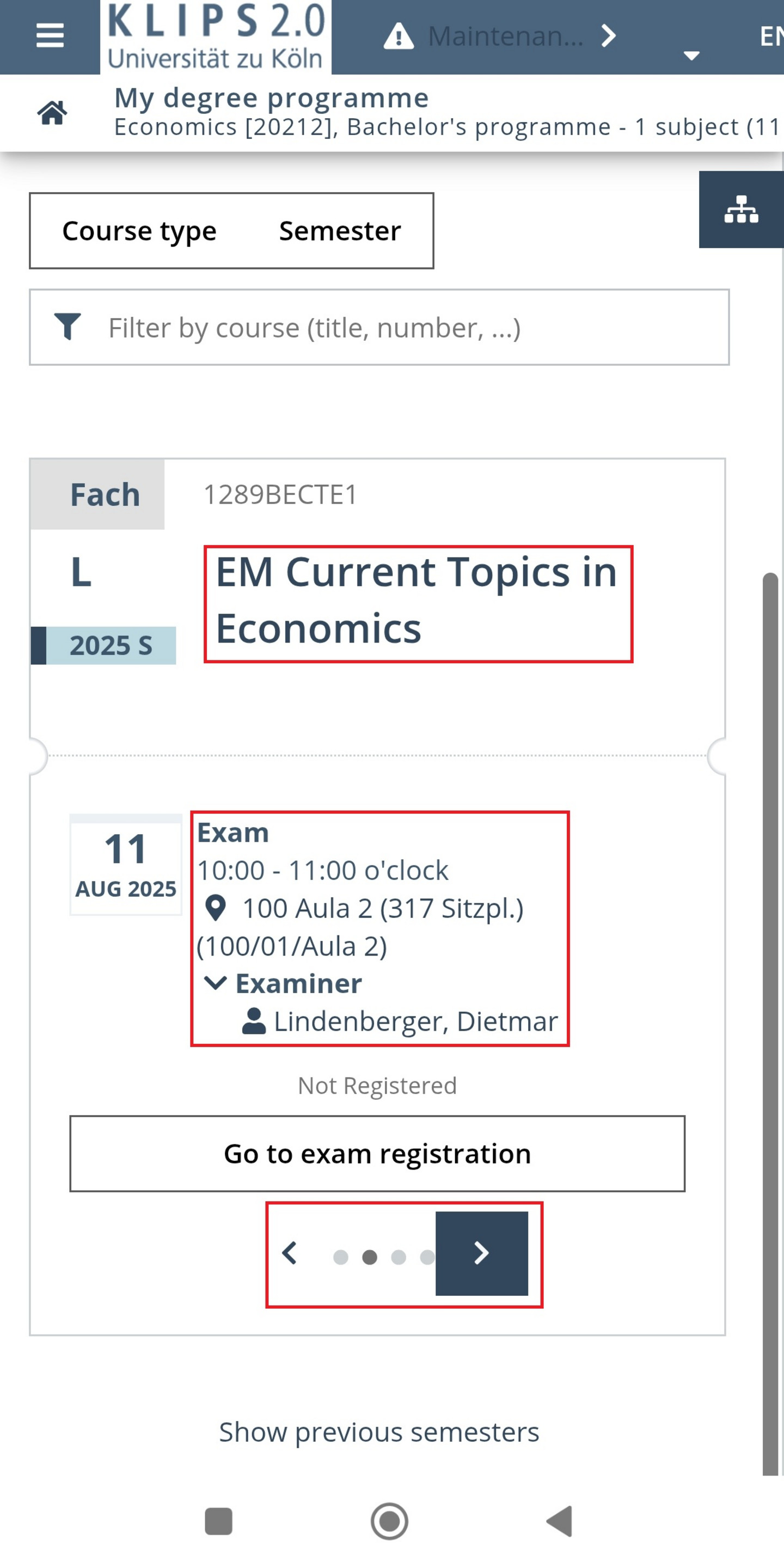
Task: Open the hamburger menu
Action: [x=50, y=36]
